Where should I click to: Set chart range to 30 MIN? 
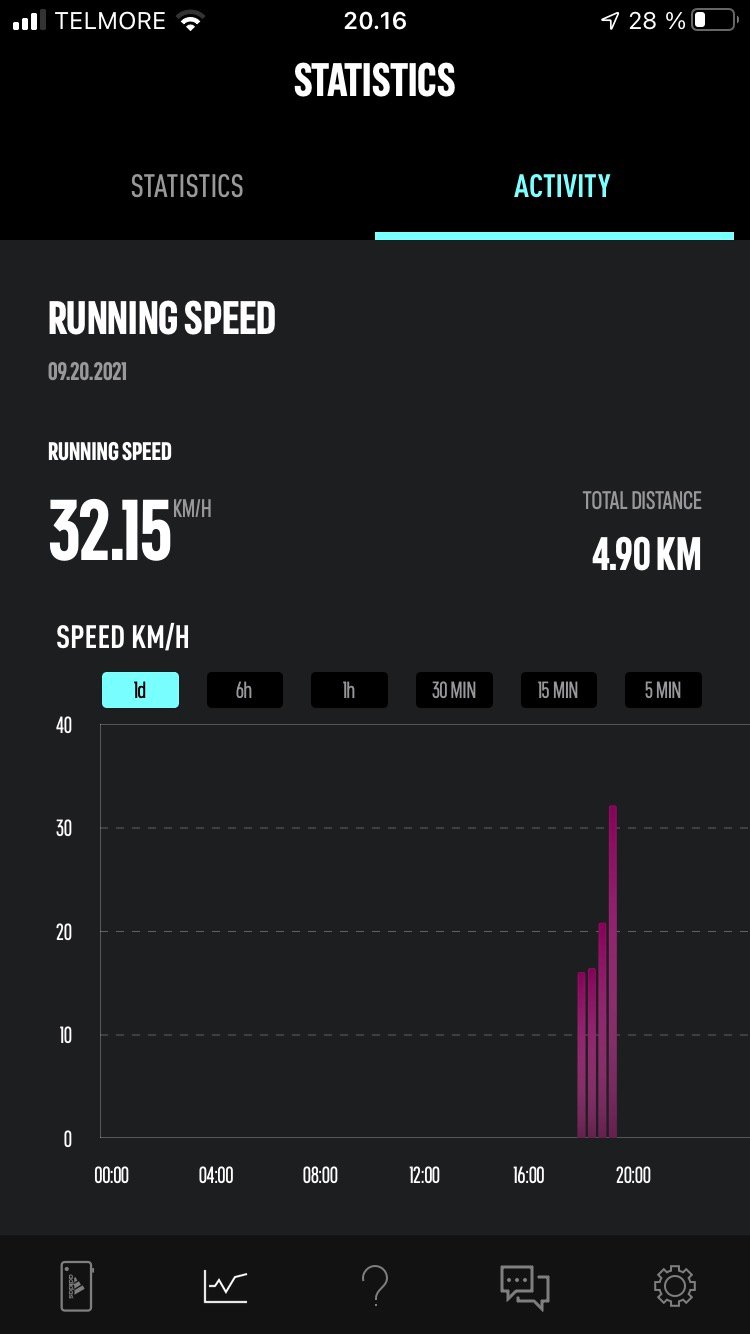click(x=454, y=690)
